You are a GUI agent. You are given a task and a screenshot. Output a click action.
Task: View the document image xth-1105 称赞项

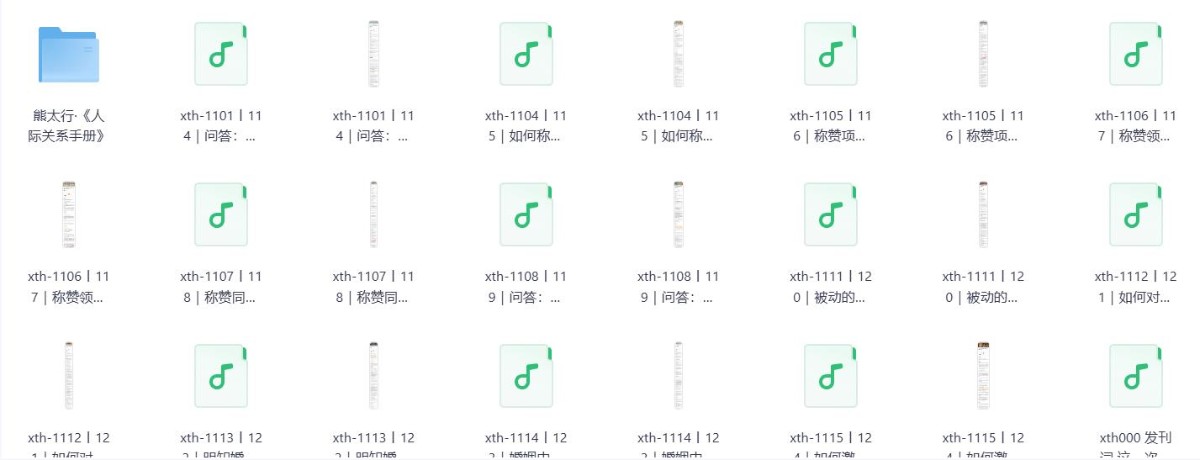(983, 54)
